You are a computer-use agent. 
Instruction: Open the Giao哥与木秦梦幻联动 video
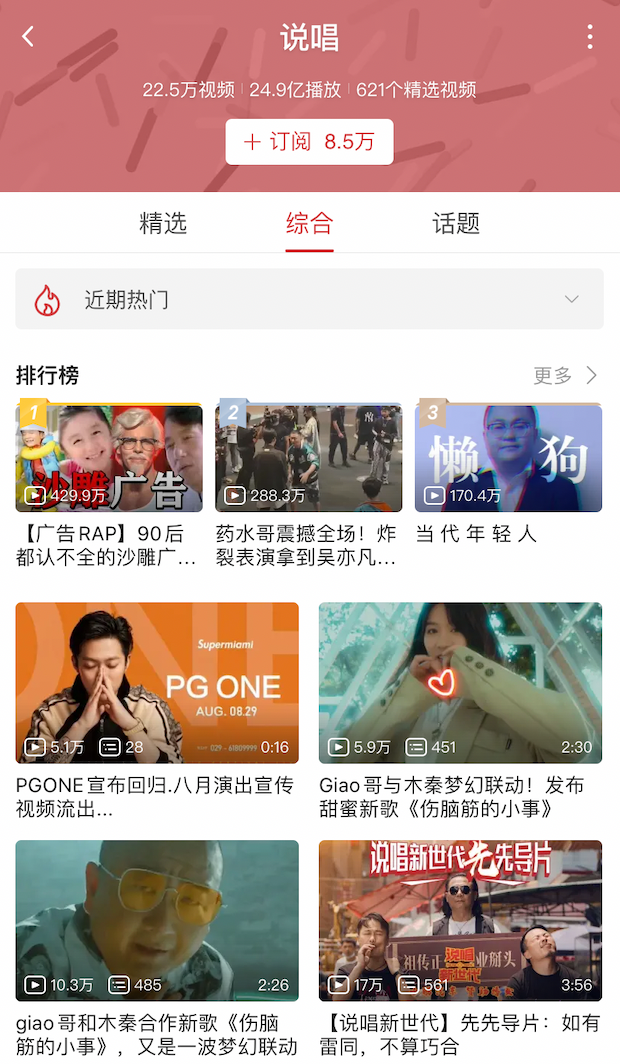click(x=460, y=683)
